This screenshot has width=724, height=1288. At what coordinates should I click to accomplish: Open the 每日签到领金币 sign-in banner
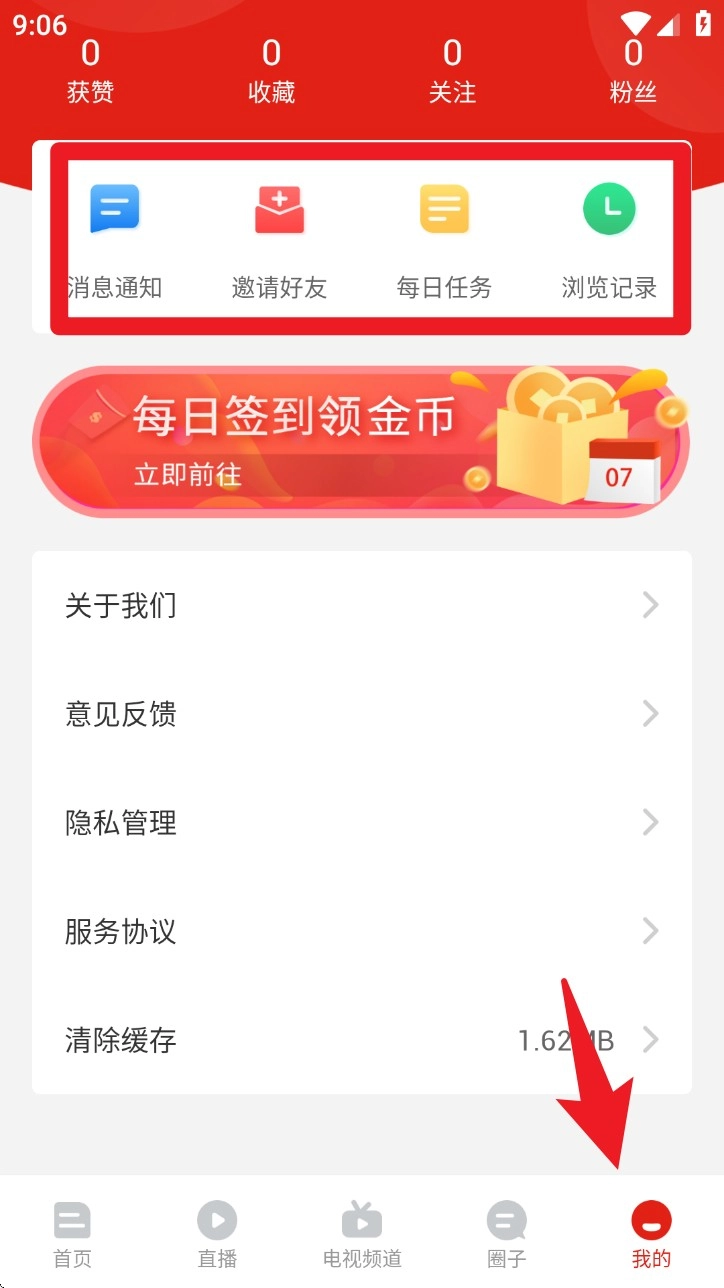click(361, 441)
